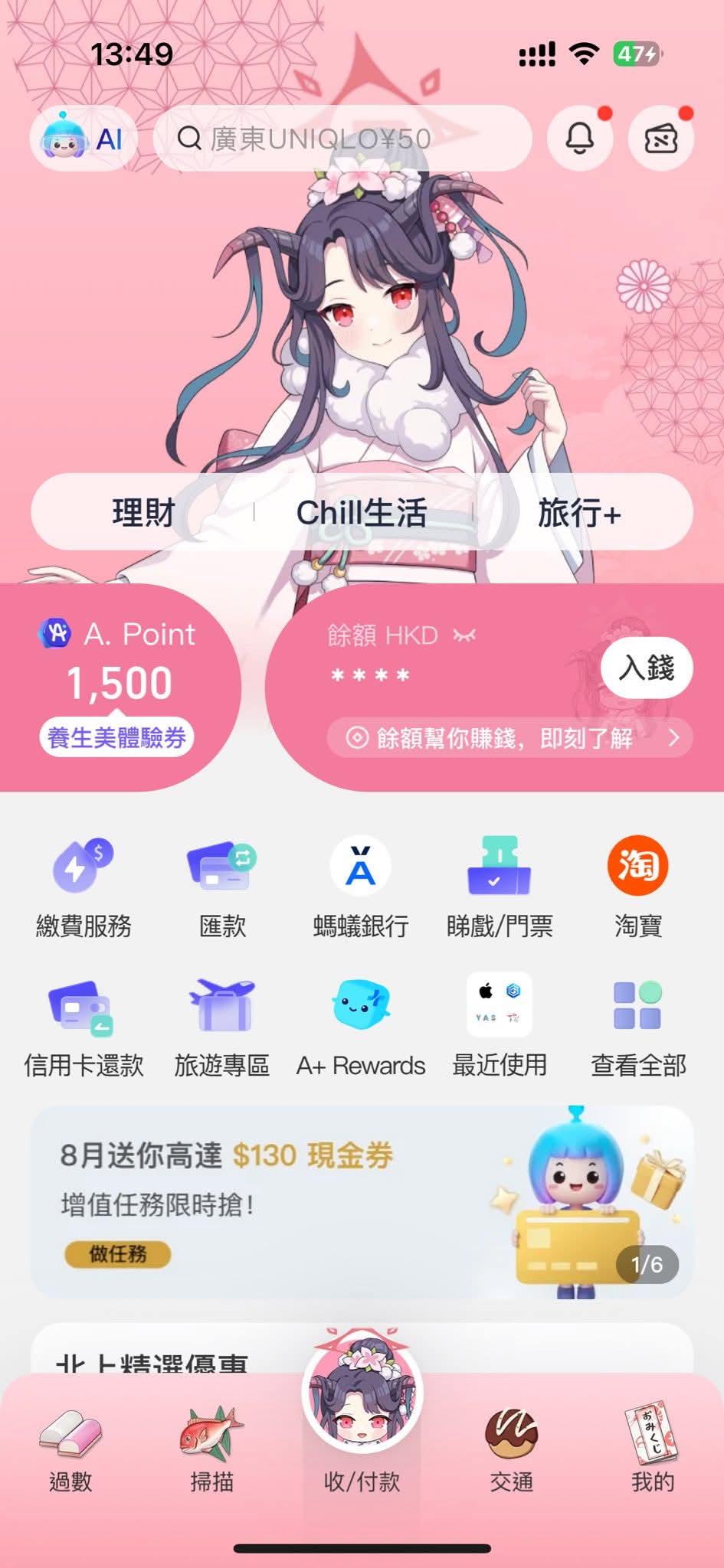This screenshot has height=1568, width=724.
Task: Reveal the hidden HKD balance
Action: click(464, 635)
